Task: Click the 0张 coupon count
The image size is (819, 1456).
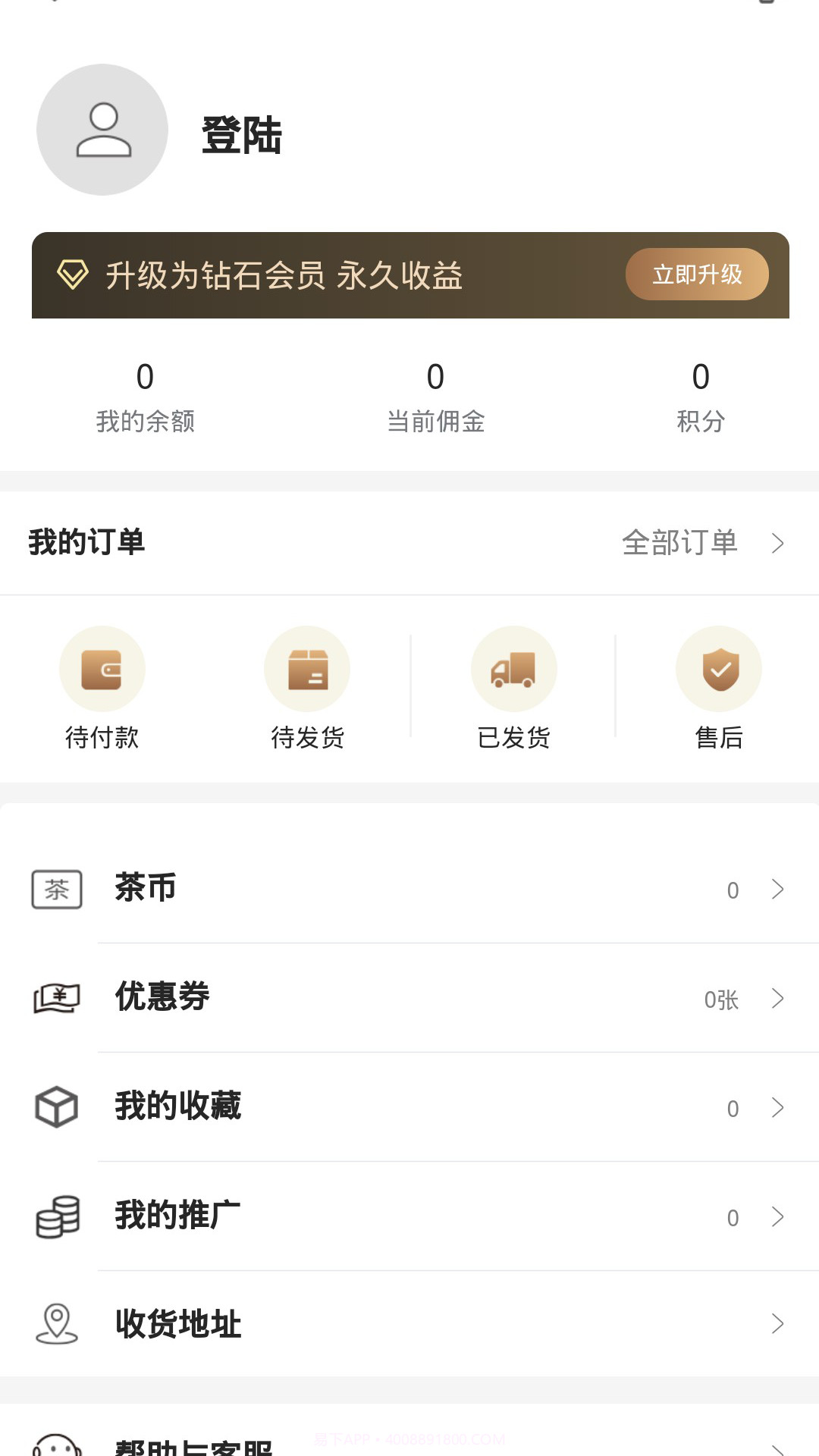Action: (x=720, y=999)
